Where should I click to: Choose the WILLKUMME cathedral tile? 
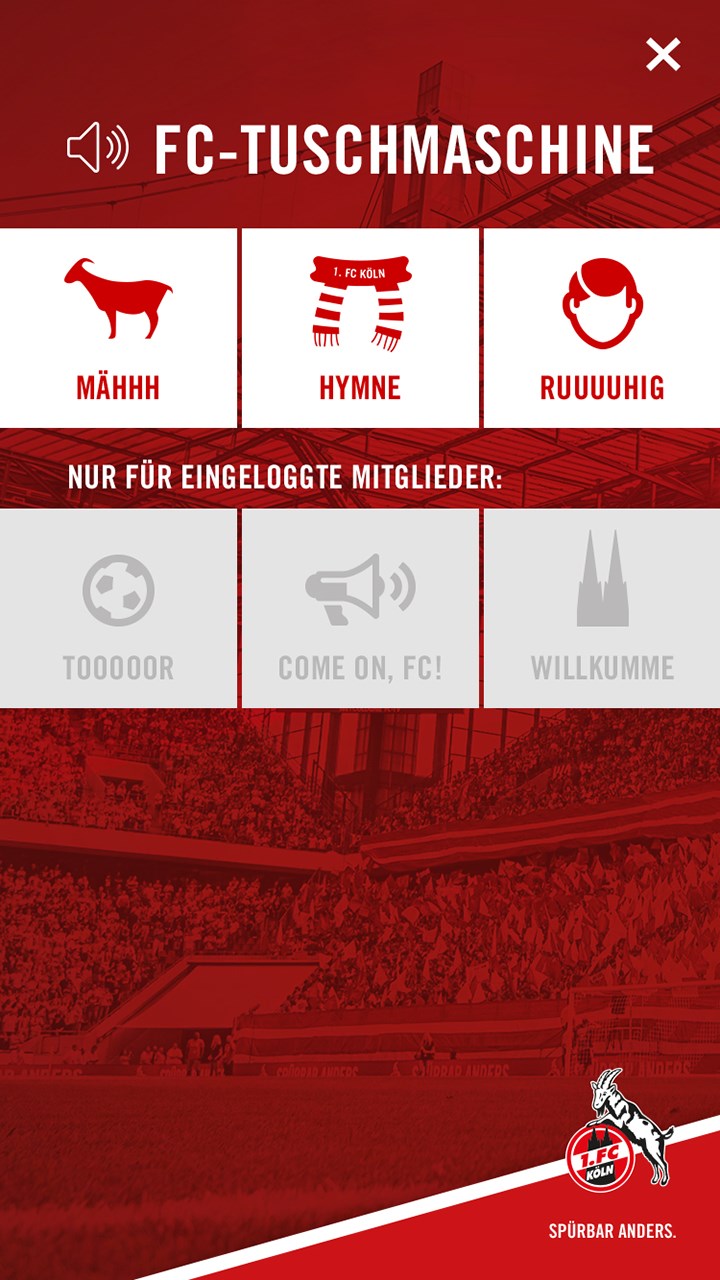click(x=602, y=608)
